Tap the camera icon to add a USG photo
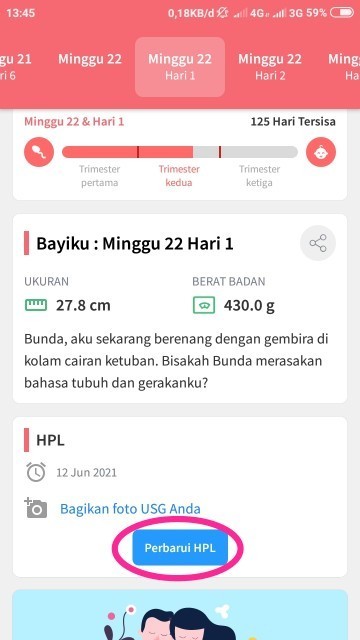The height and width of the screenshot is (640, 360). tap(36, 508)
